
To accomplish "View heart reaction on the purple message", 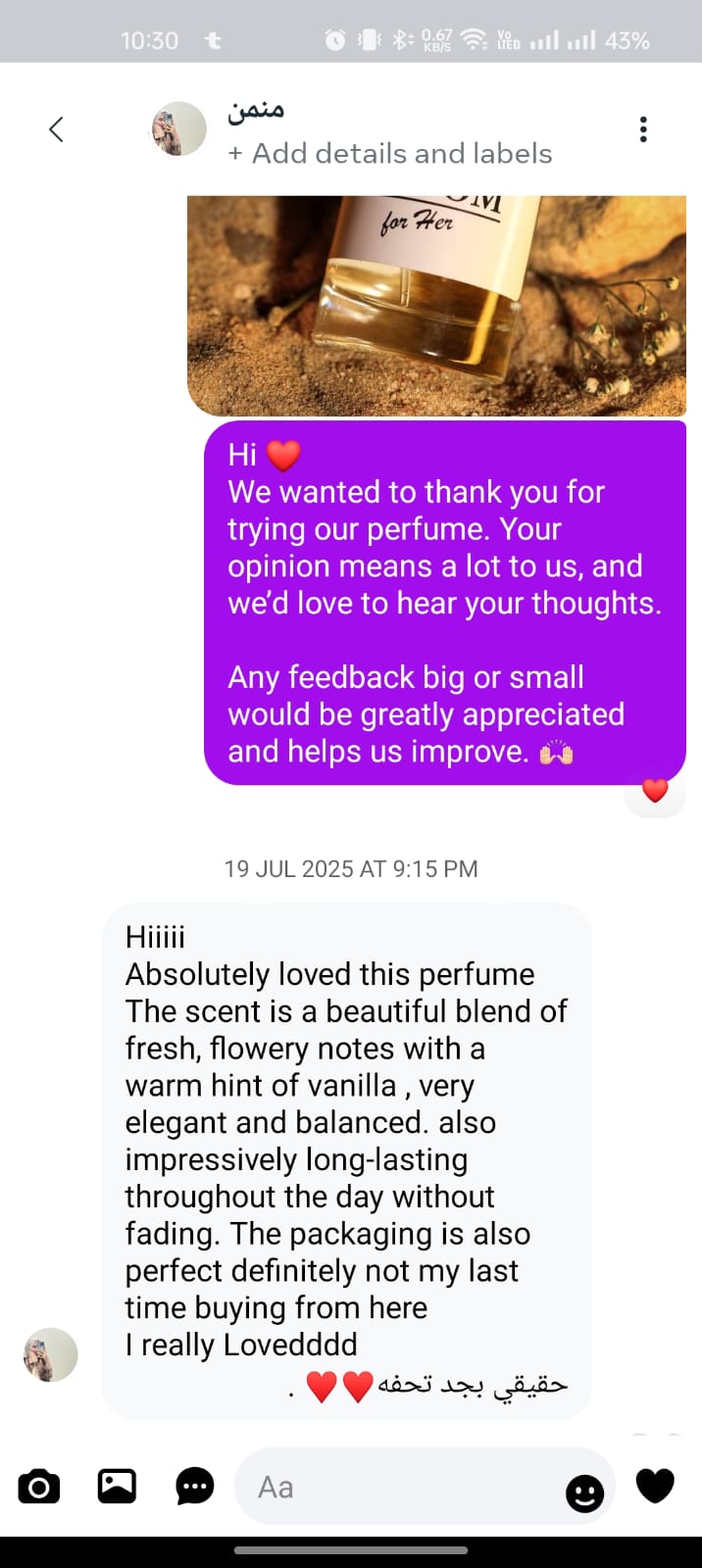I will (x=655, y=791).
